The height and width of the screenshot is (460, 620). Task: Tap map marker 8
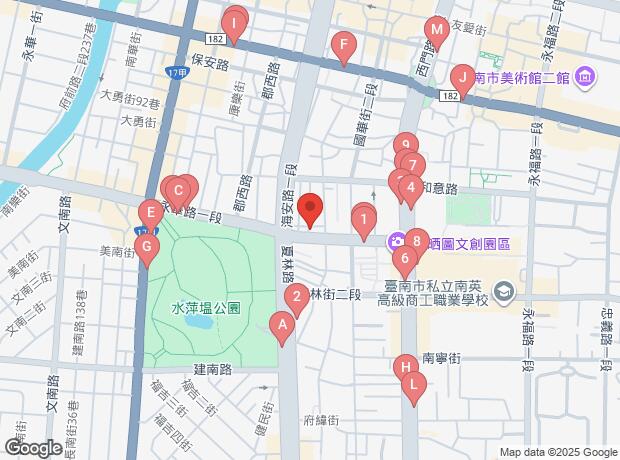[x=417, y=242]
